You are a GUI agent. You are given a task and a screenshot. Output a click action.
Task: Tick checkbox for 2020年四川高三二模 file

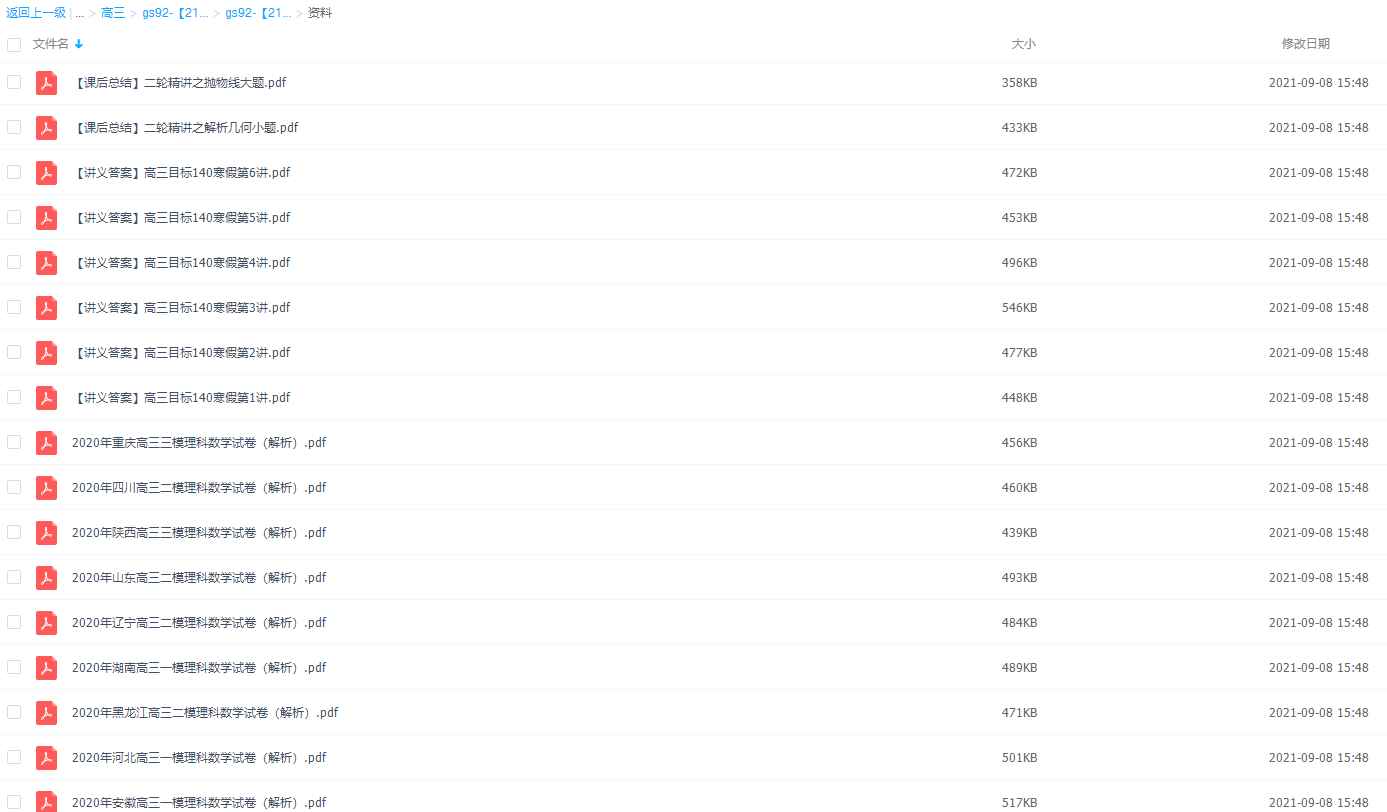(14, 487)
